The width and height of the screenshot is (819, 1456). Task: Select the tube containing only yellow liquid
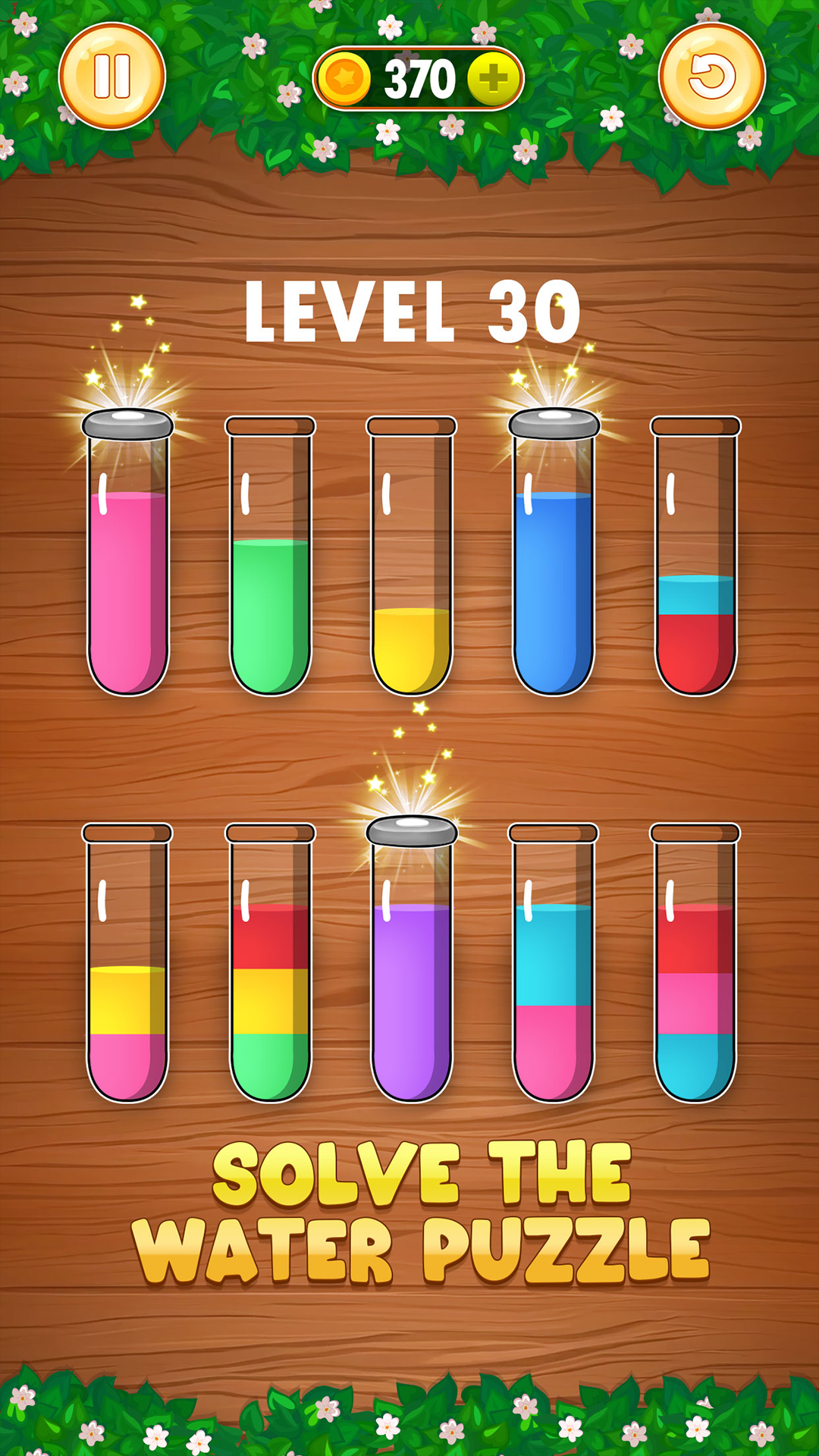pos(412,555)
